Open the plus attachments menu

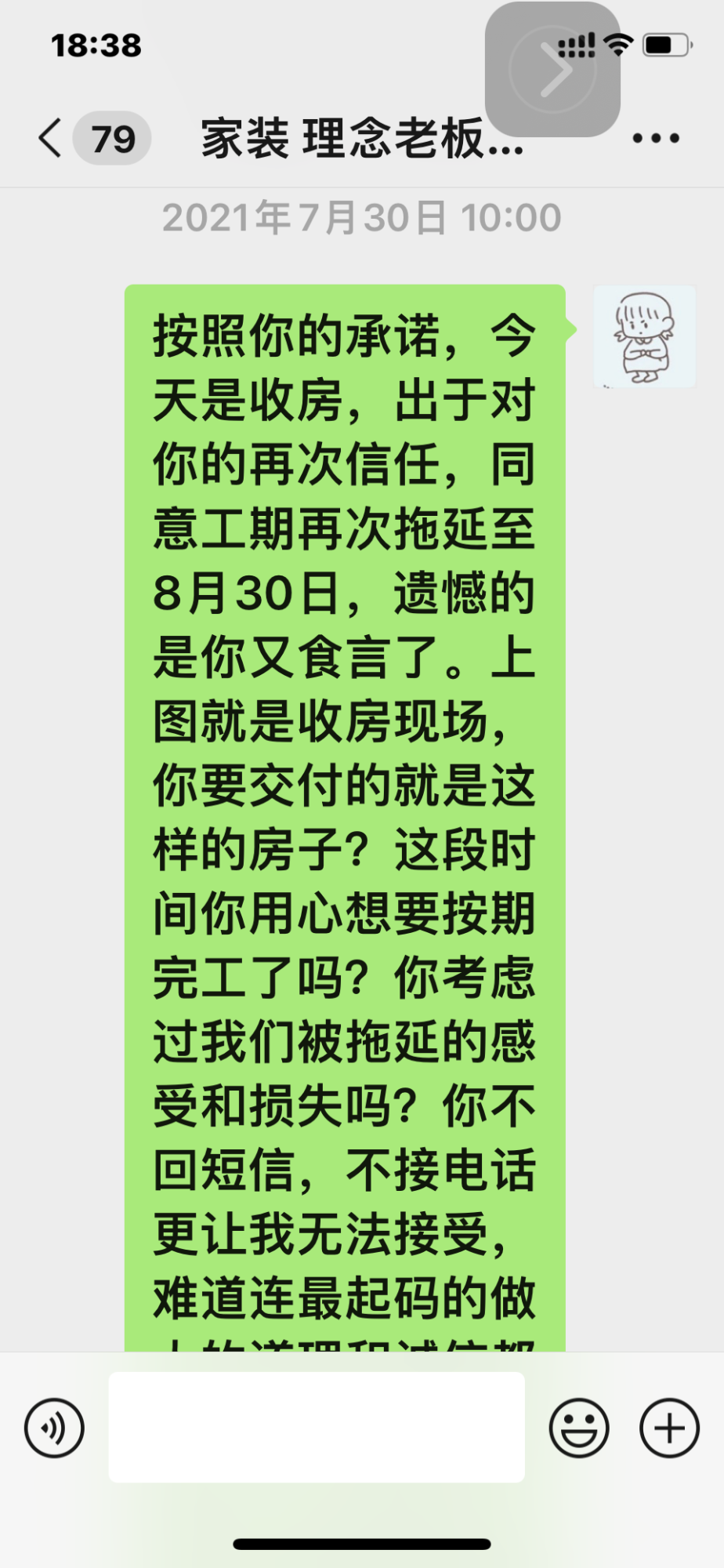(x=669, y=1428)
